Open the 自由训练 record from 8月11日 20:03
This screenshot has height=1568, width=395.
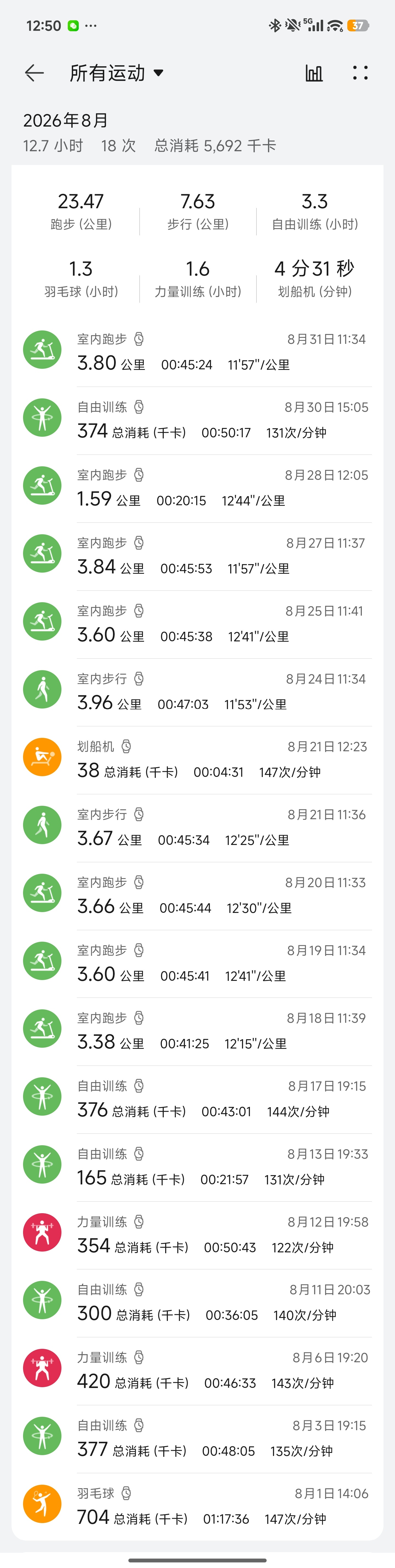coord(198,1303)
